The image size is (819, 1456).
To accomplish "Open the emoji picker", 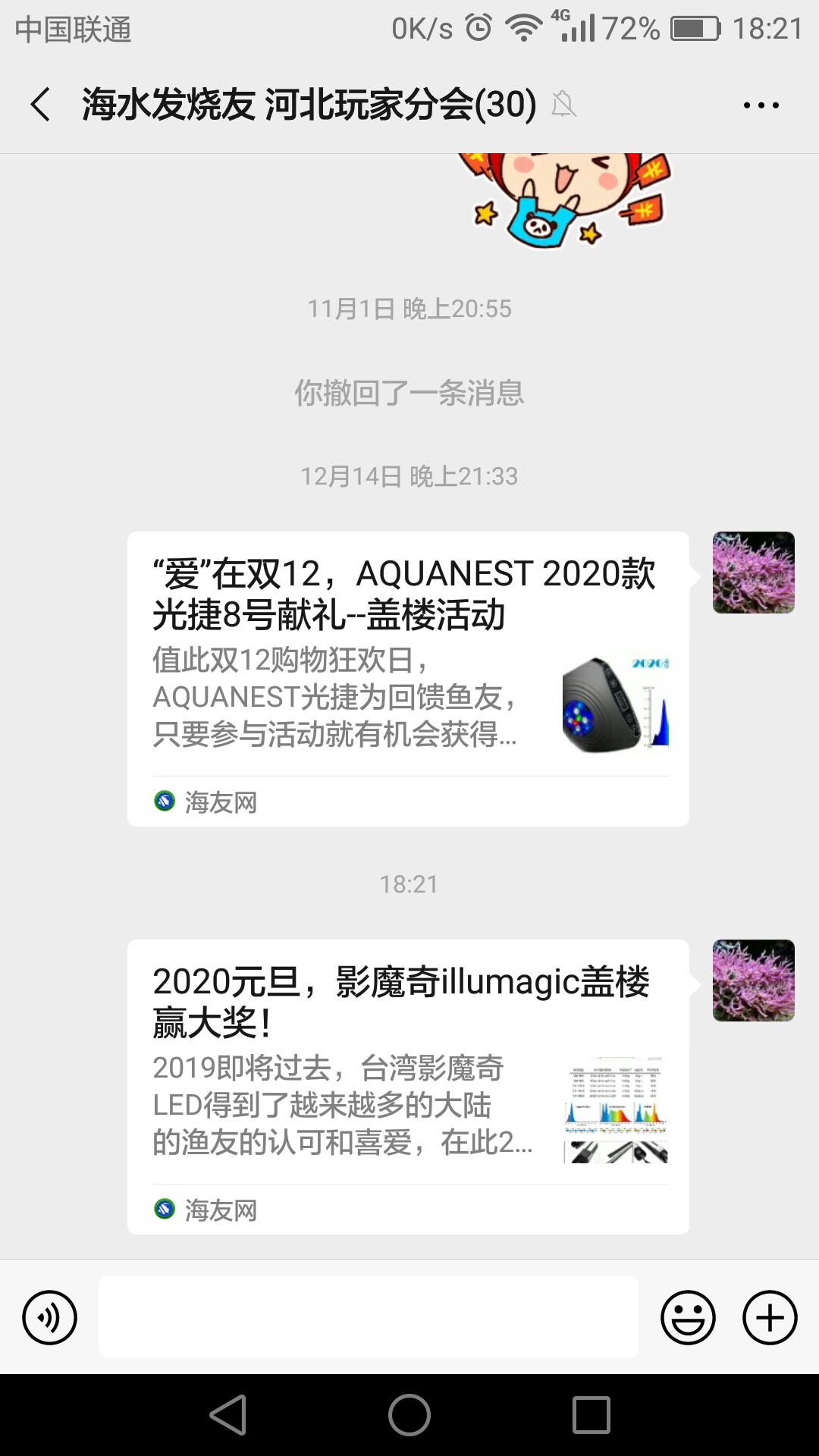I will (688, 1317).
